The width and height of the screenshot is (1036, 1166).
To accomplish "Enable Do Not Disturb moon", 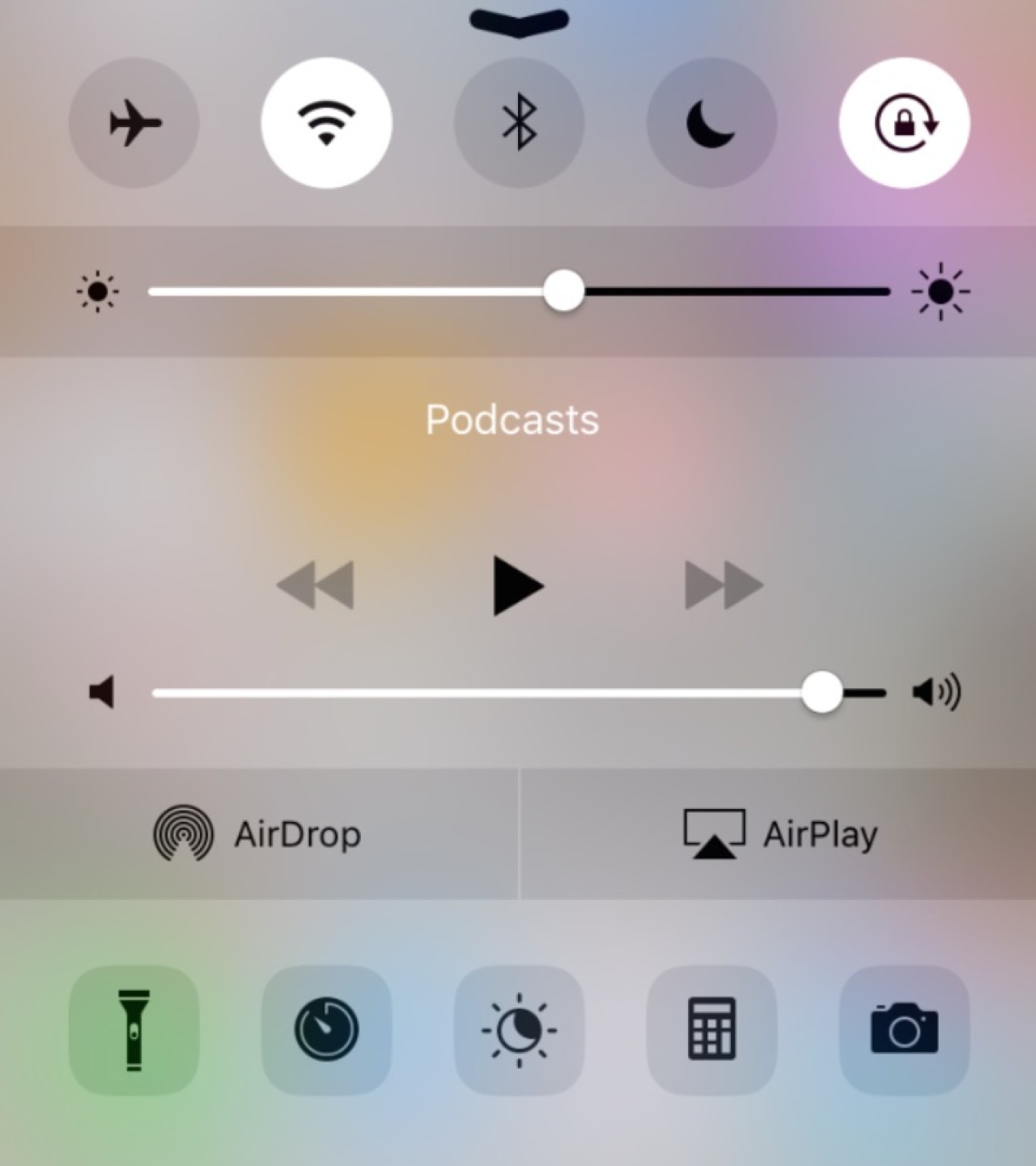I will [711, 123].
